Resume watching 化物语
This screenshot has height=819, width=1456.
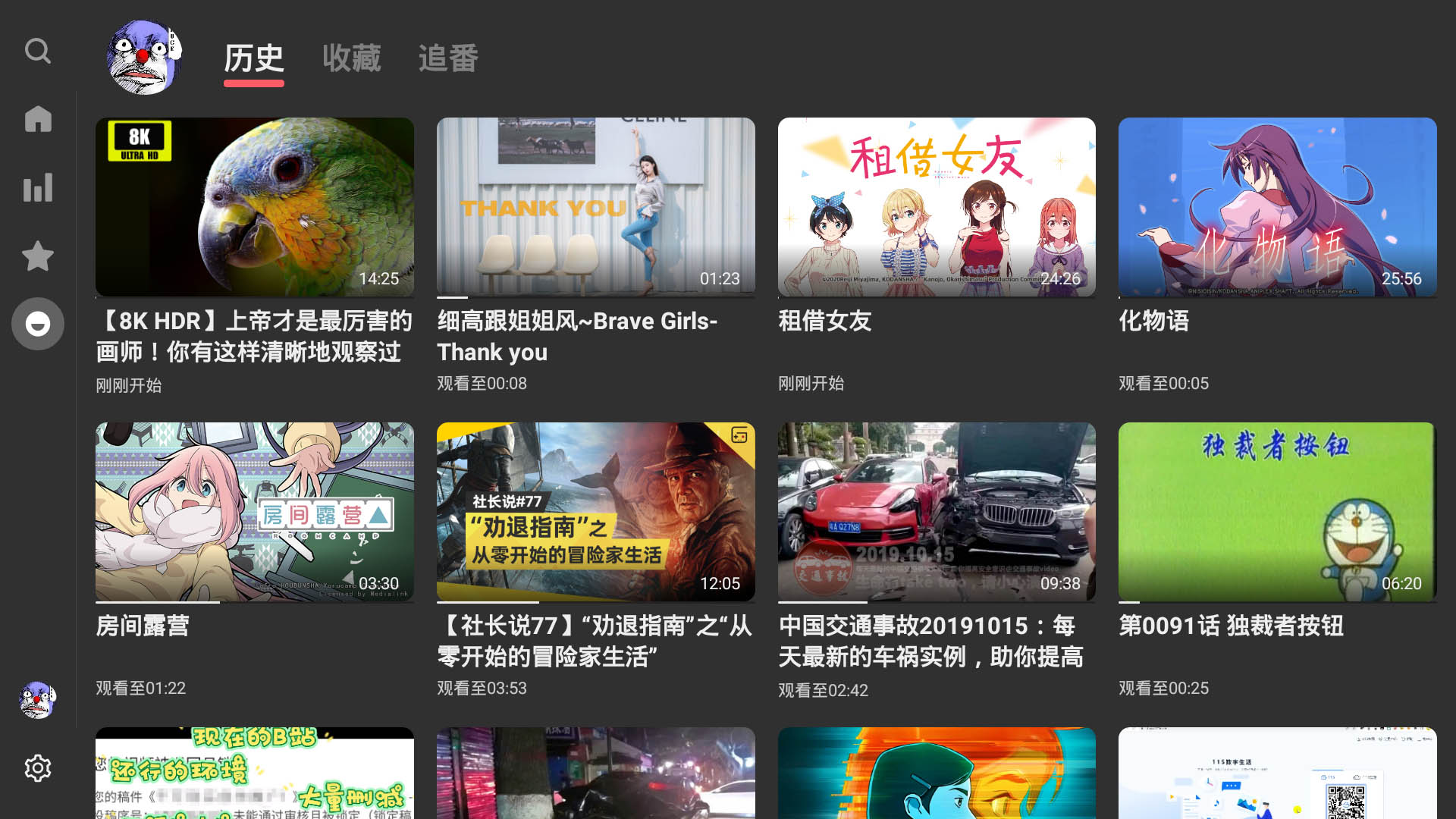tap(1277, 206)
